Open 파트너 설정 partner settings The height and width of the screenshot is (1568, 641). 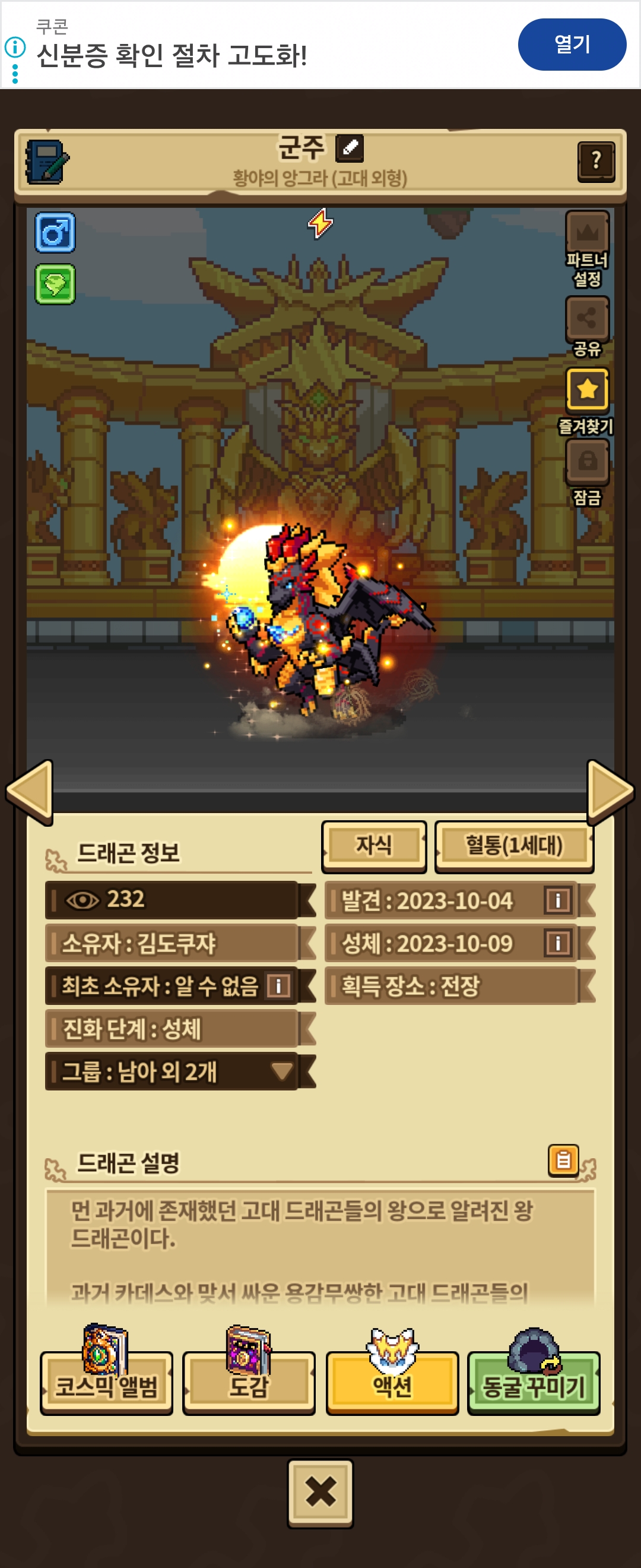[587, 249]
